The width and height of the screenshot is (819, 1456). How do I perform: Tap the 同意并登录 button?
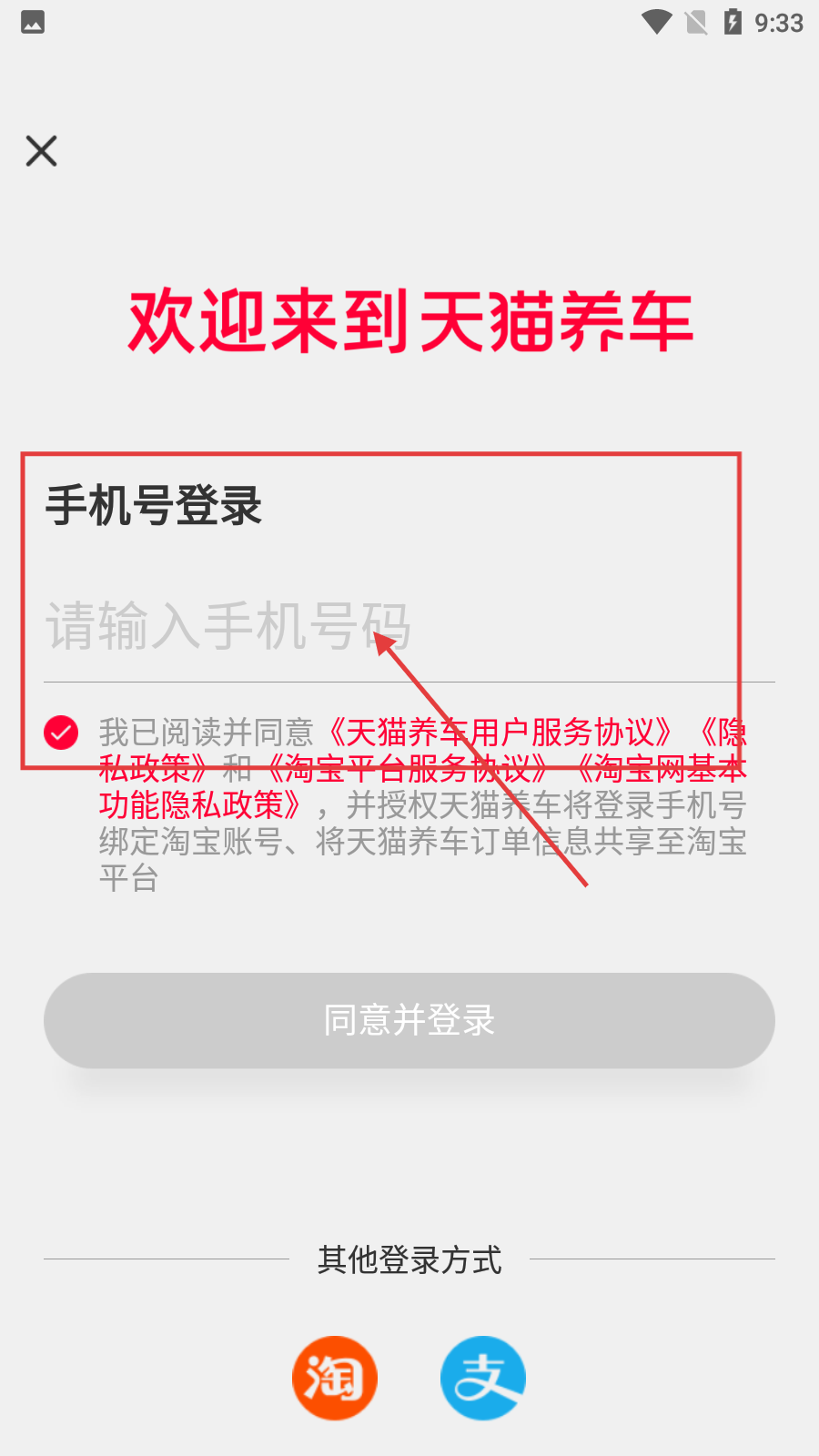[409, 1020]
